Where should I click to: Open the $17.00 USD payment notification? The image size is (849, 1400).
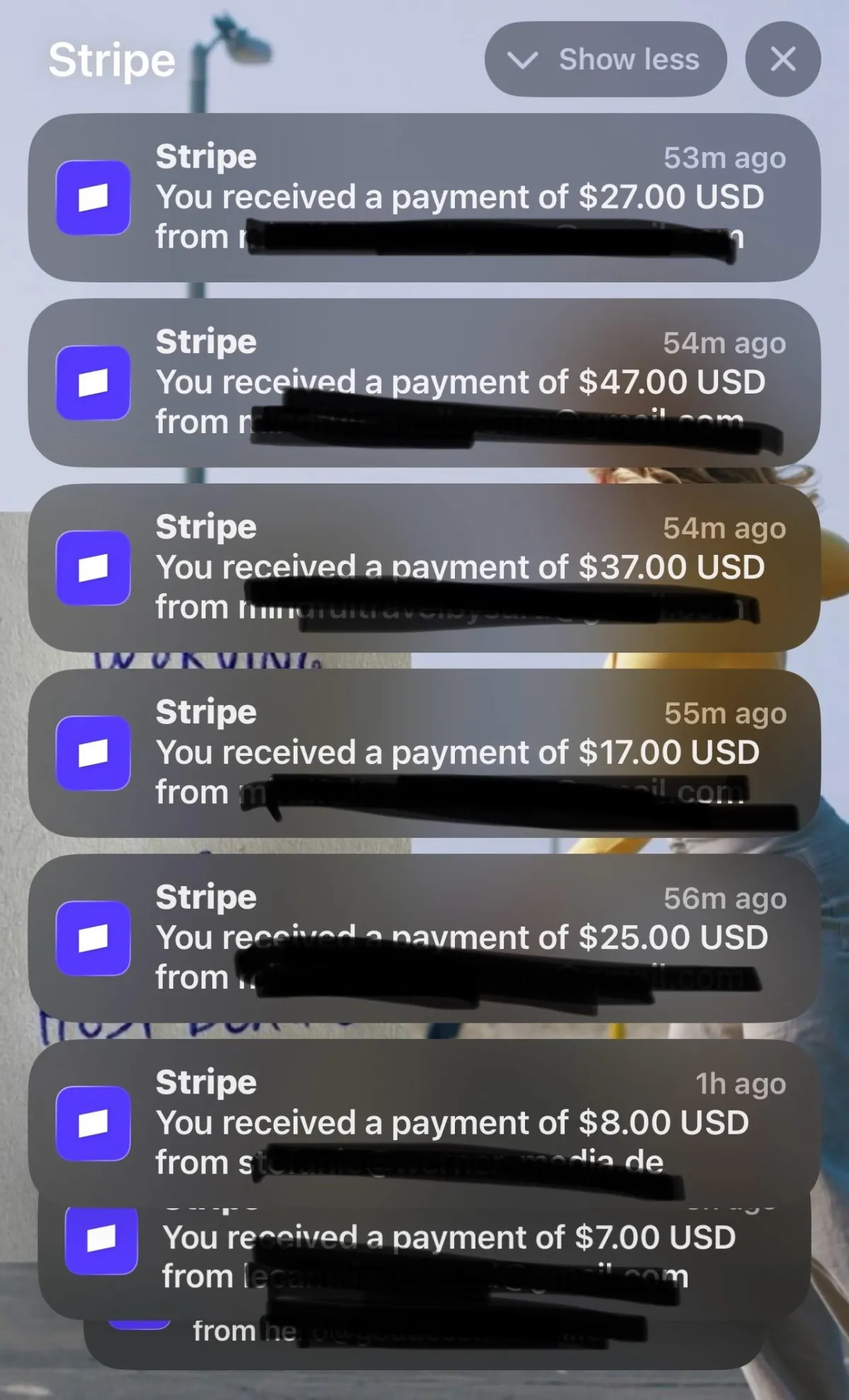tap(424, 753)
